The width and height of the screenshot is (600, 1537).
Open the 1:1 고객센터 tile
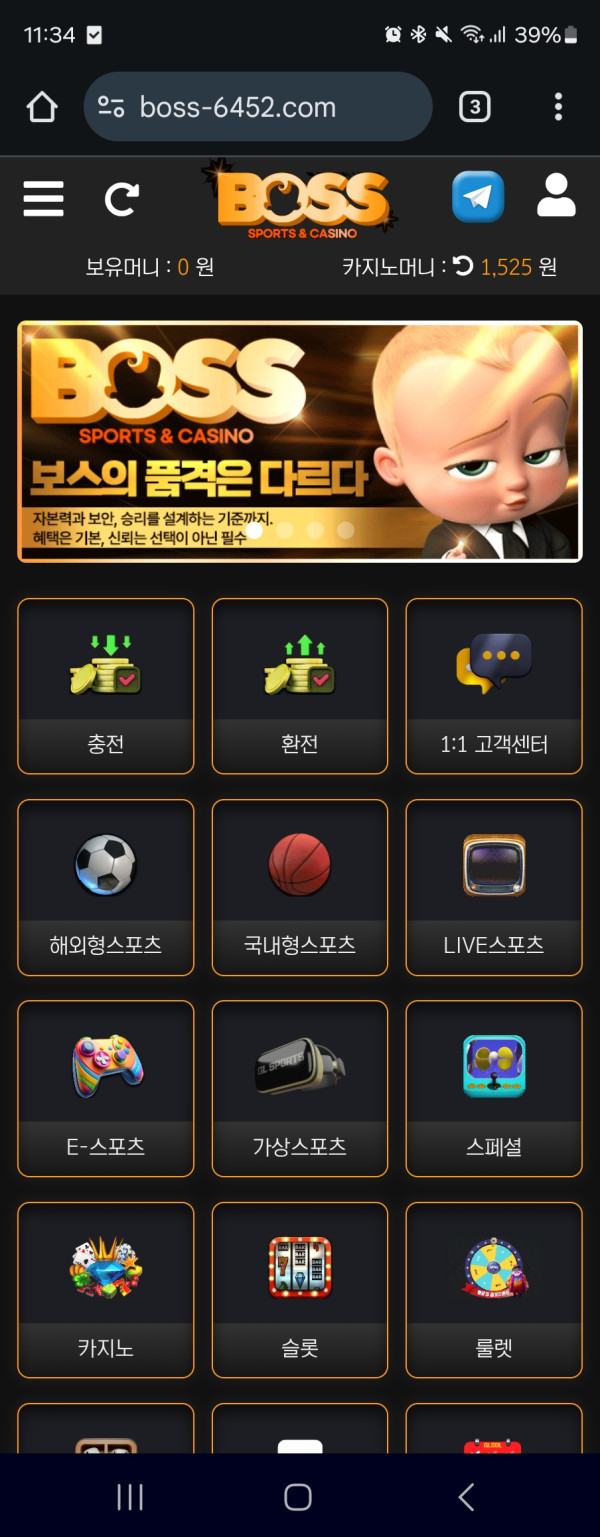[x=494, y=686]
